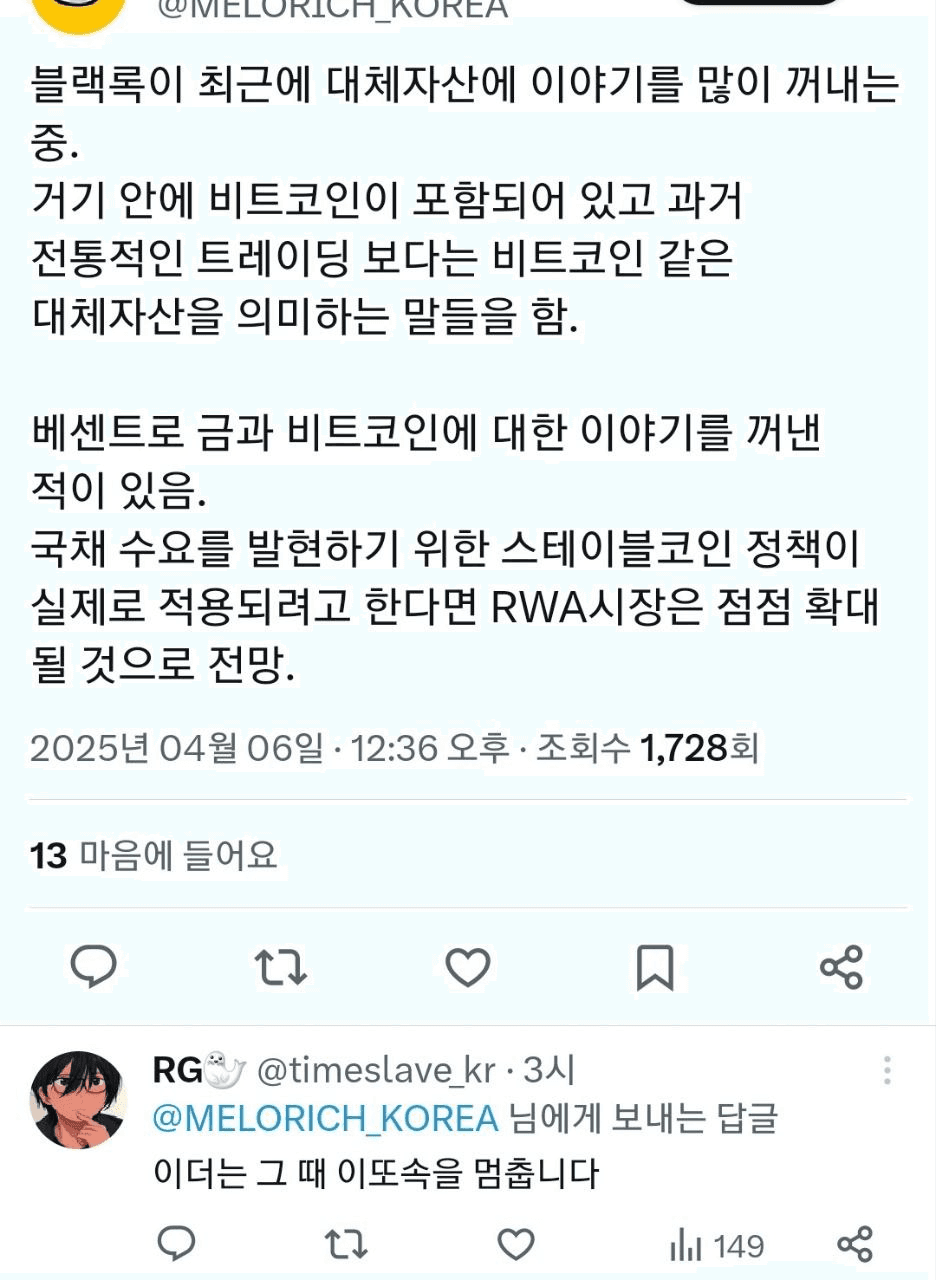
Task: Open the @timeslave_kr username
Action: coord(376,1071)
